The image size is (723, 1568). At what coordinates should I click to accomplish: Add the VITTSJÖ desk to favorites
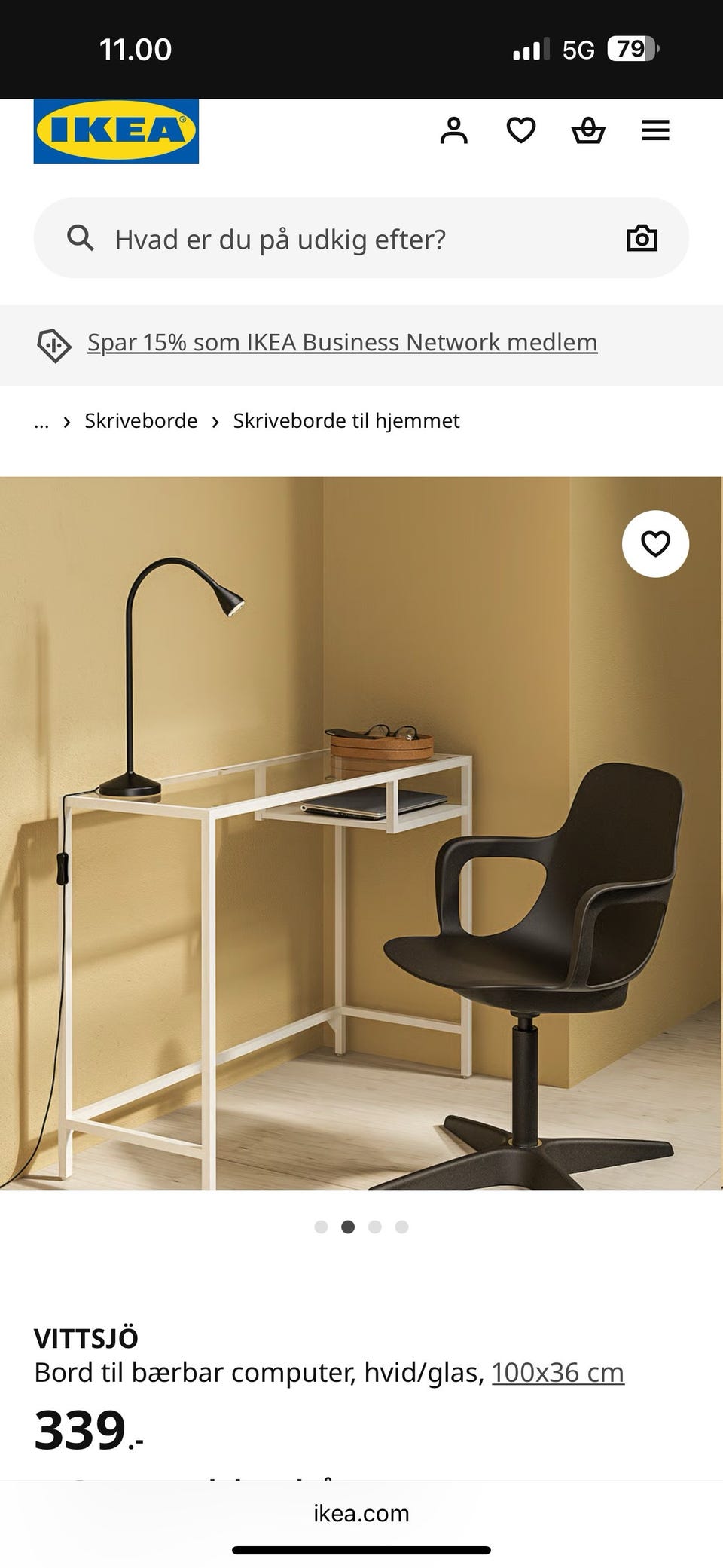(654, 545)
